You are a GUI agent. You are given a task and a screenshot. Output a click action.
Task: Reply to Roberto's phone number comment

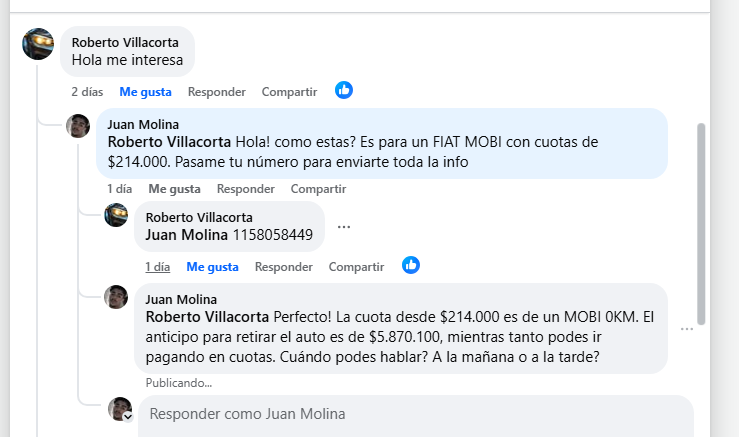283,266
